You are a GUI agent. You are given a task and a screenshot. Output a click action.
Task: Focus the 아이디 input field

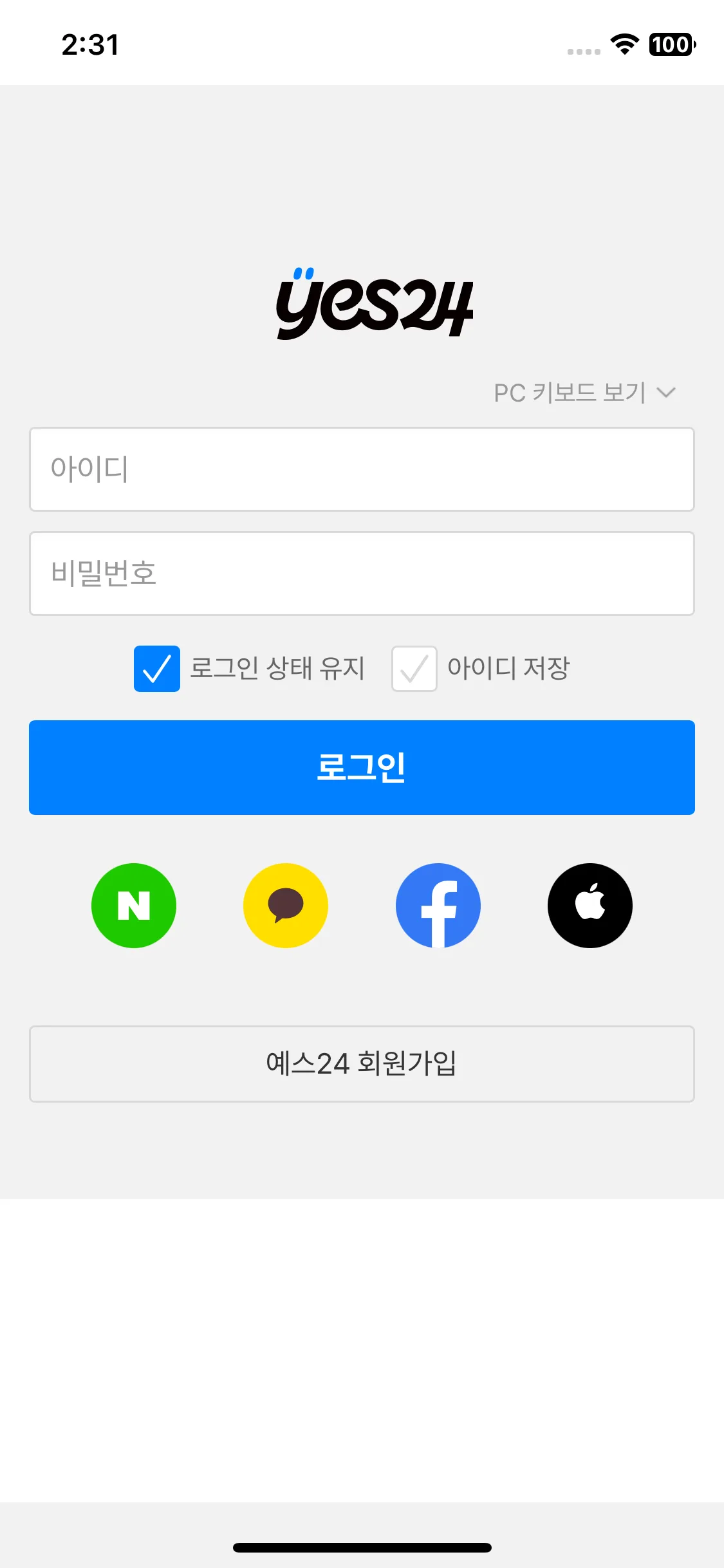(x=362, y=469)
